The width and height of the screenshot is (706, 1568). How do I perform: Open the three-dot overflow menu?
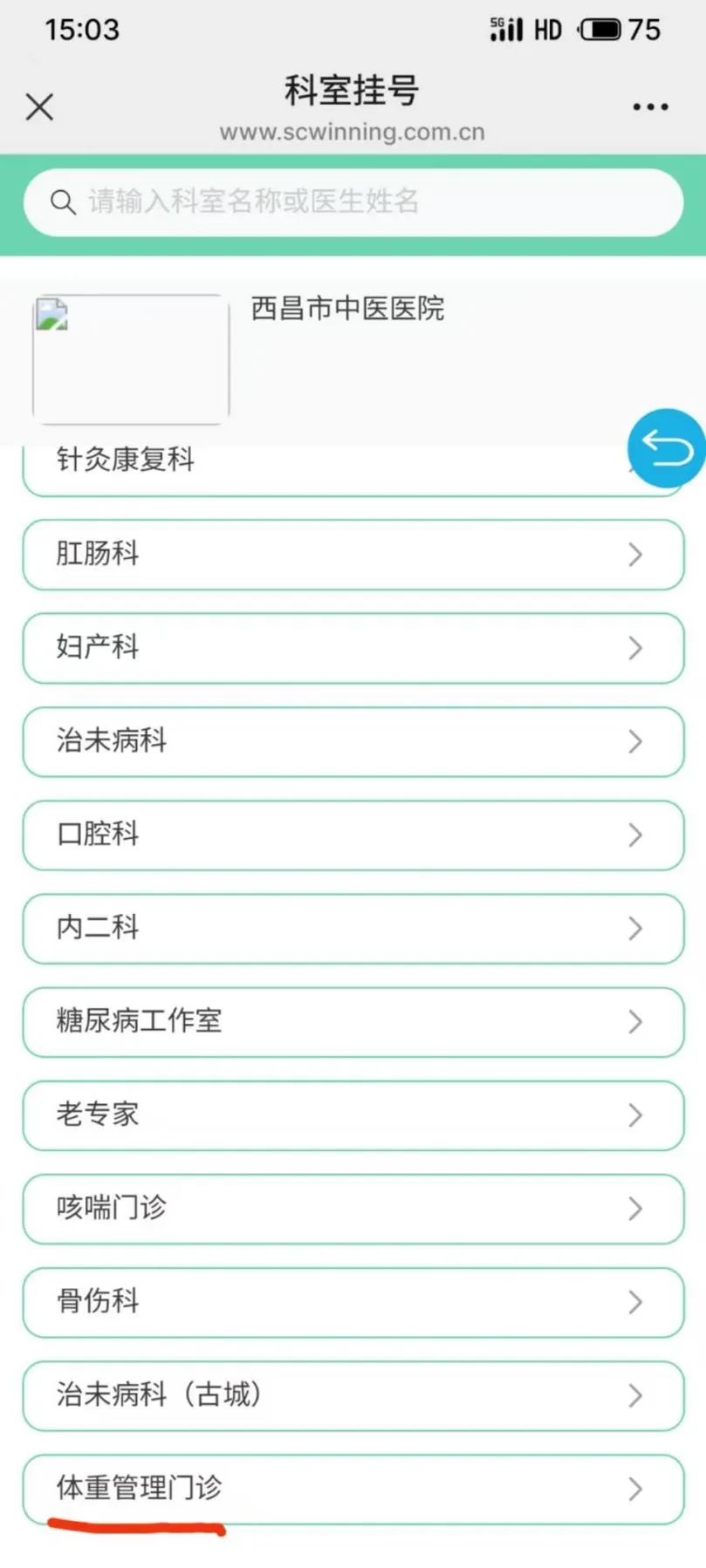click(x=650, y=107)
